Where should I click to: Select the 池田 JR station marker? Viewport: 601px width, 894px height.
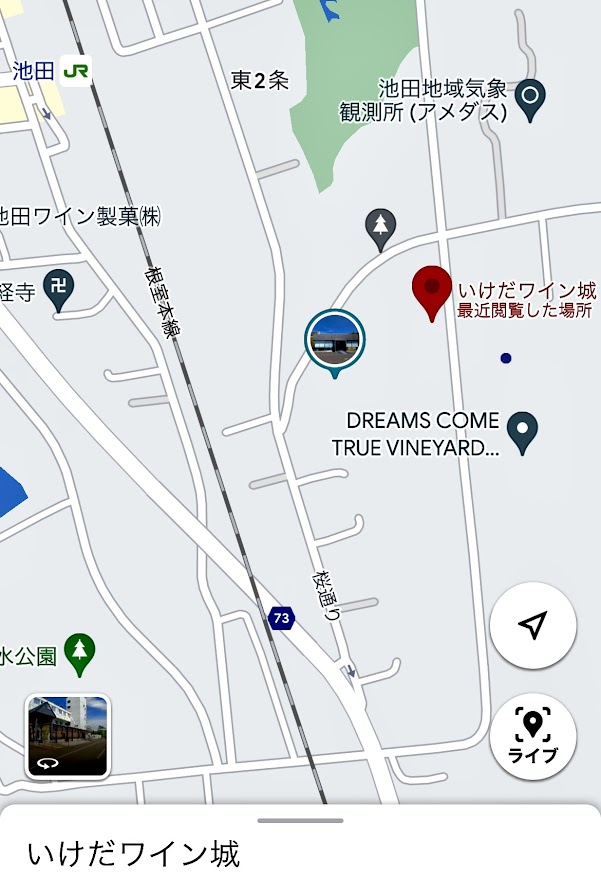[x=75, y=71]
